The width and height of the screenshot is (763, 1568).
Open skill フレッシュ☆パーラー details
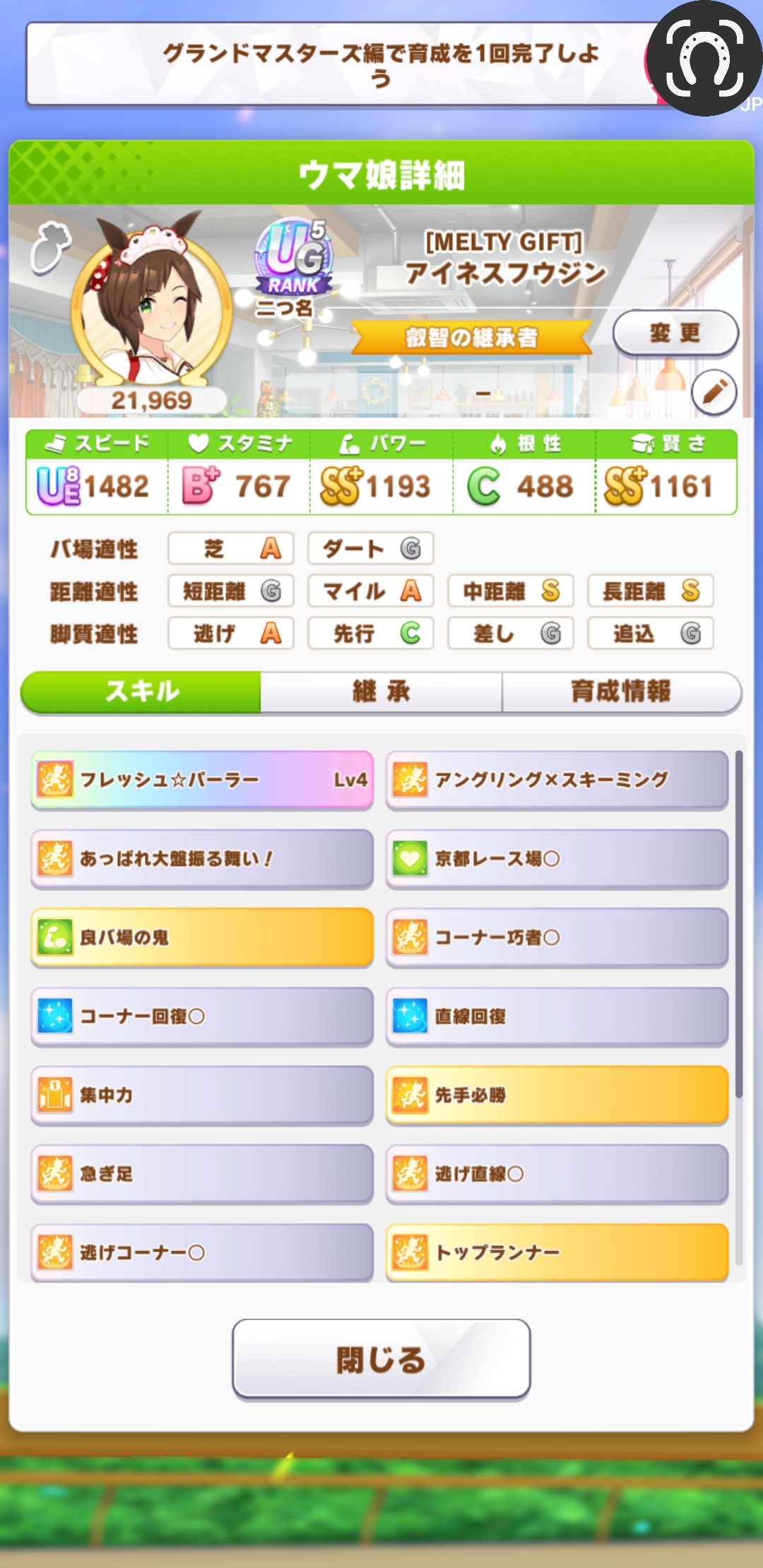(202, 780)
